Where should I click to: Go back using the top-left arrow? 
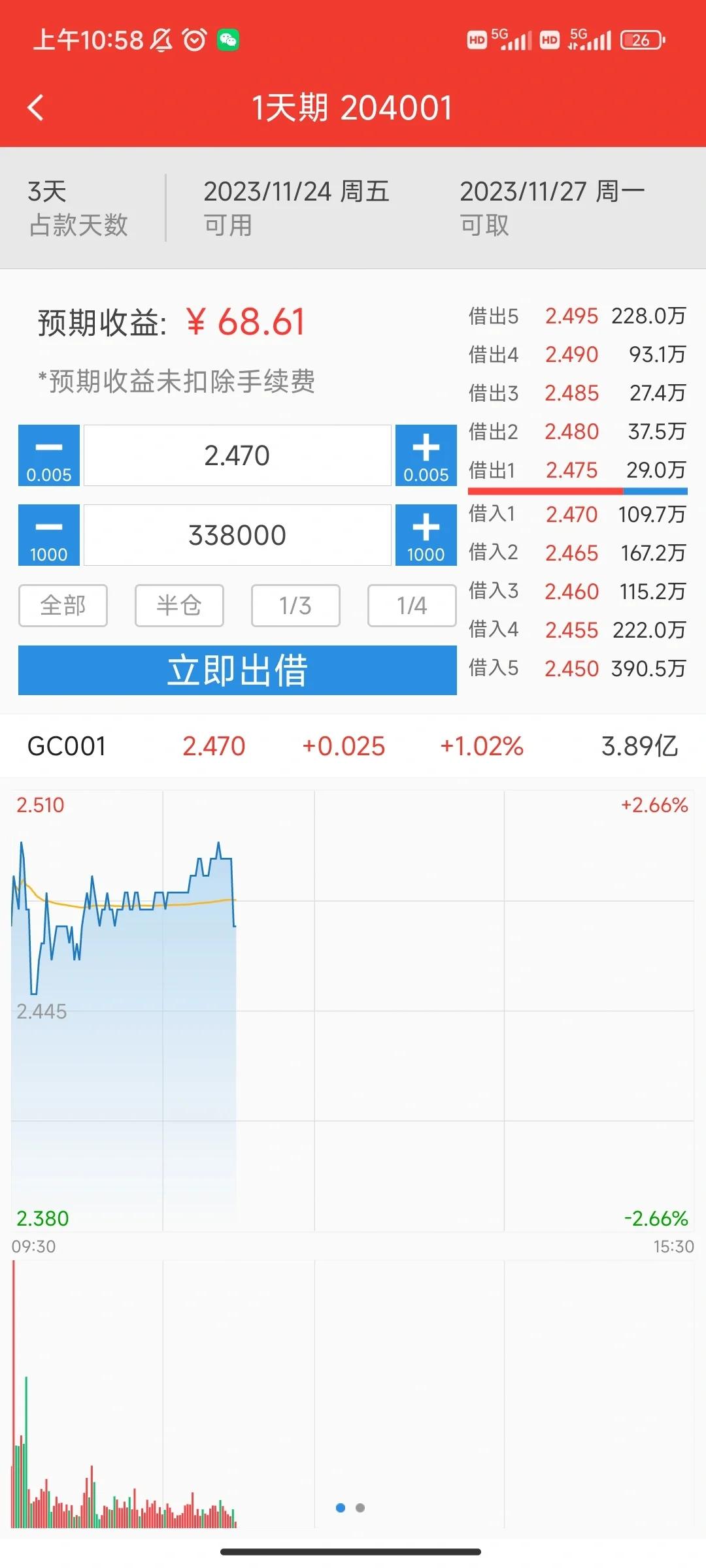pos(36,108)
